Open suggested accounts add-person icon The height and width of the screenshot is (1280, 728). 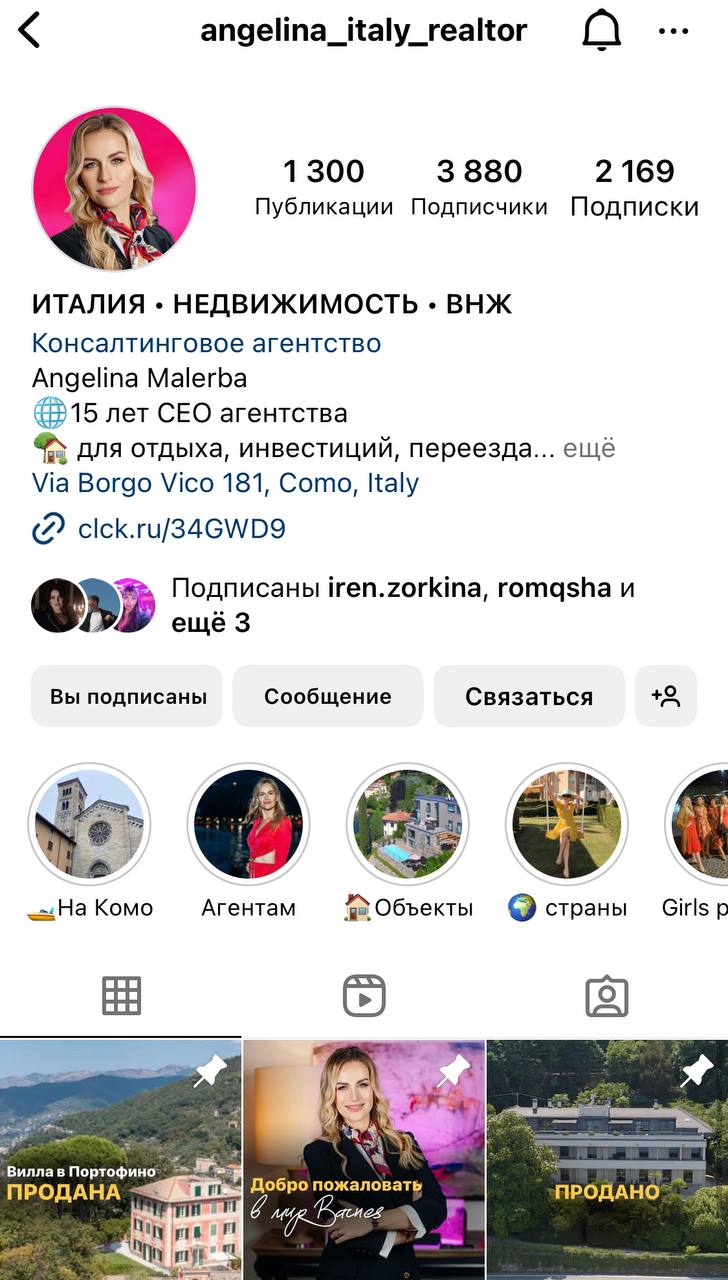click(x=666, y=696)
